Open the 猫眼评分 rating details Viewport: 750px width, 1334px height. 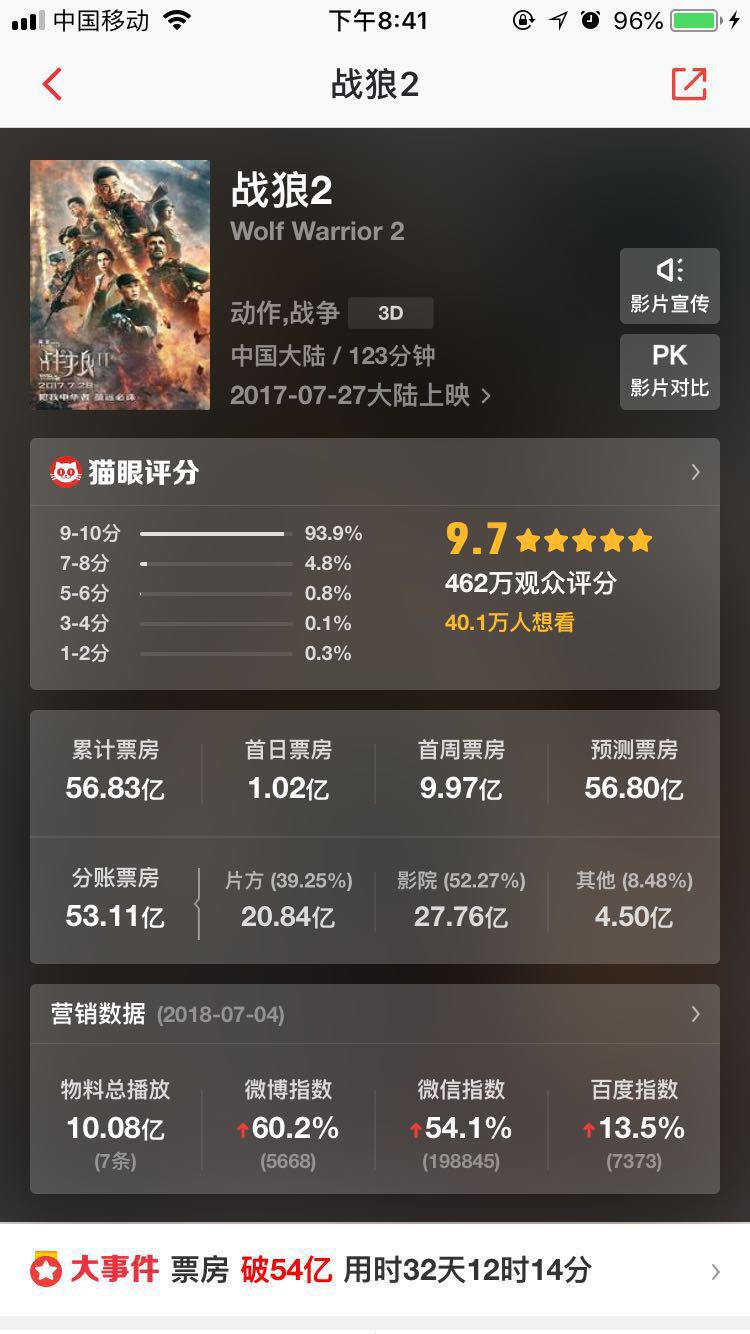click(x=375, y=473)
